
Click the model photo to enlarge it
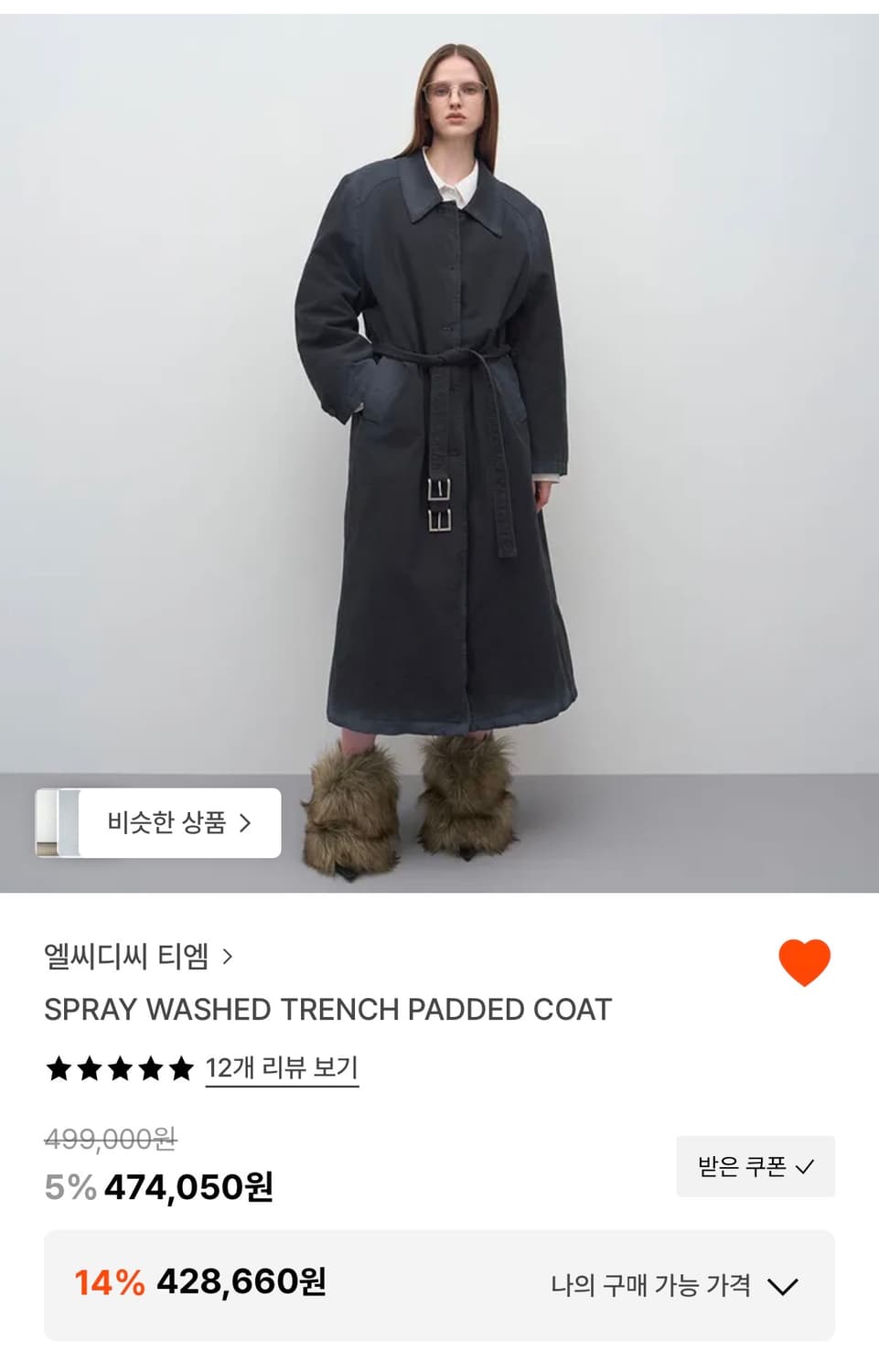click(439, 412)
